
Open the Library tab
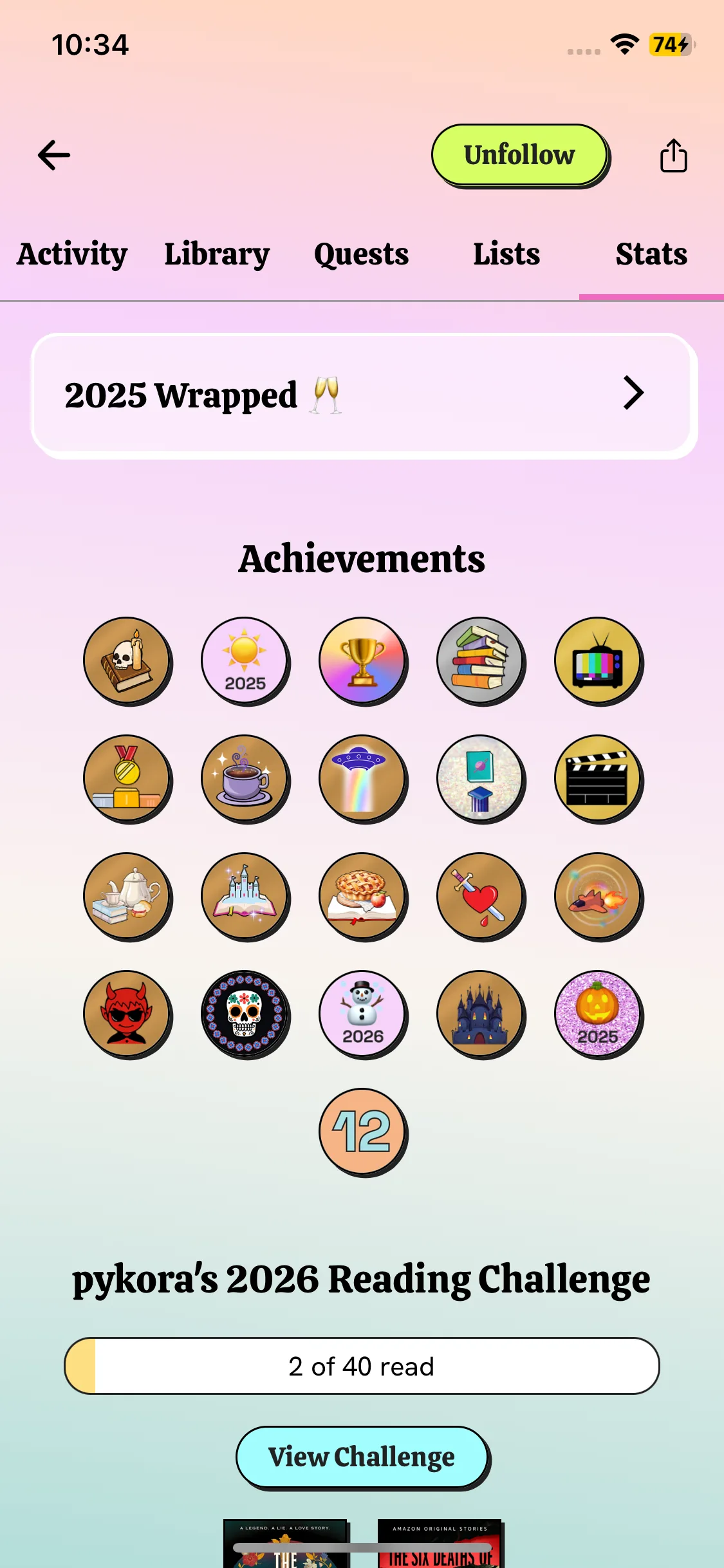[217, 254]
